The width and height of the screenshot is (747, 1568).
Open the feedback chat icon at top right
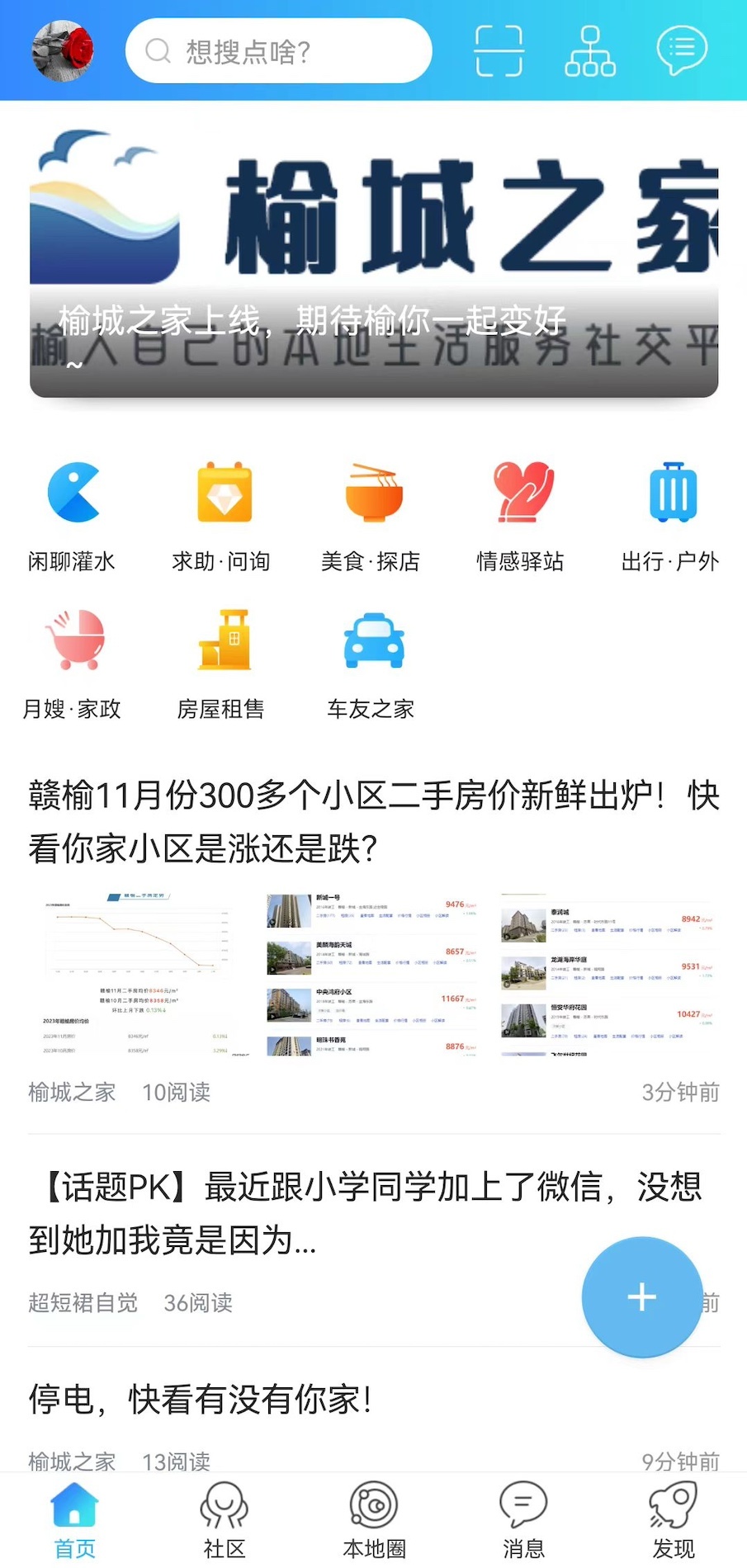682,51
